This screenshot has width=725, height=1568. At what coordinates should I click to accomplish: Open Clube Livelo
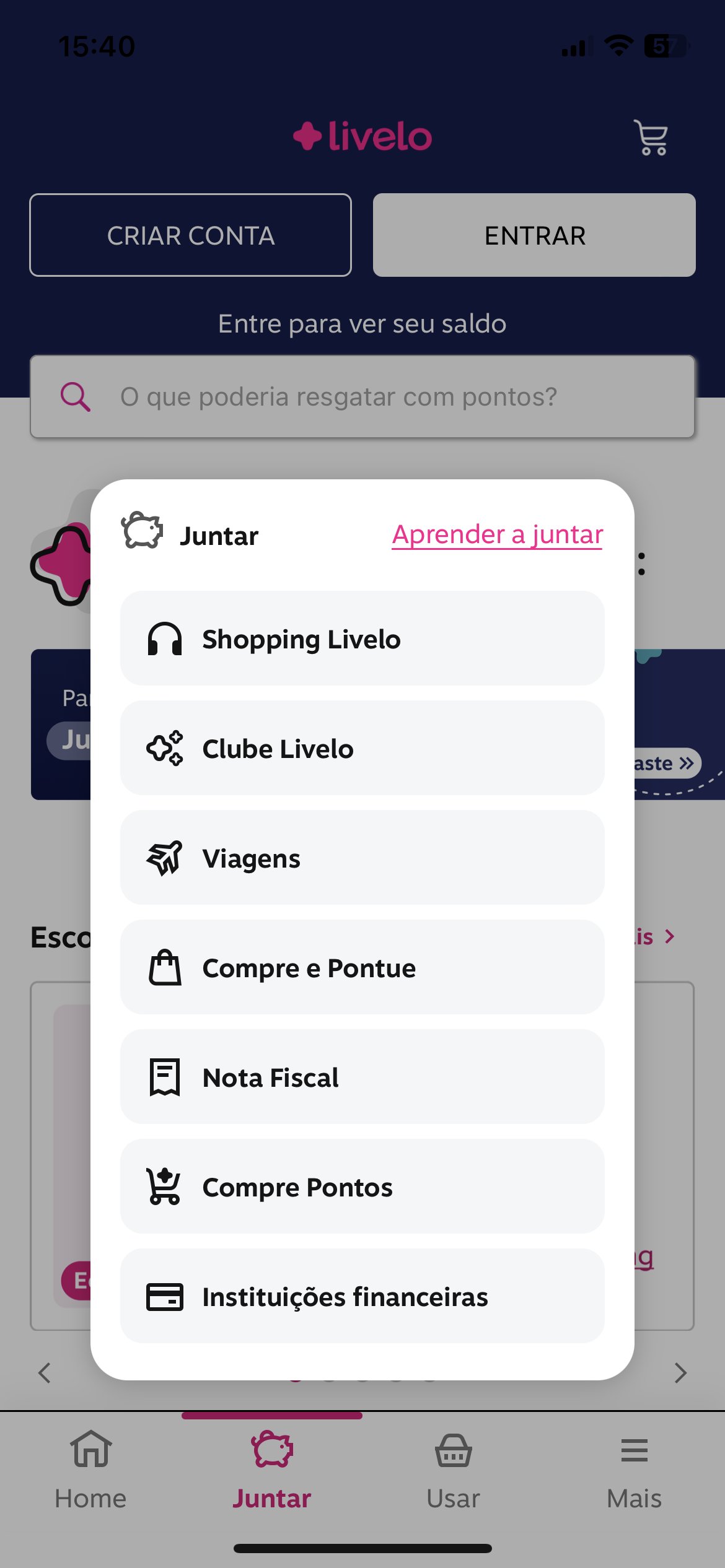362,748
